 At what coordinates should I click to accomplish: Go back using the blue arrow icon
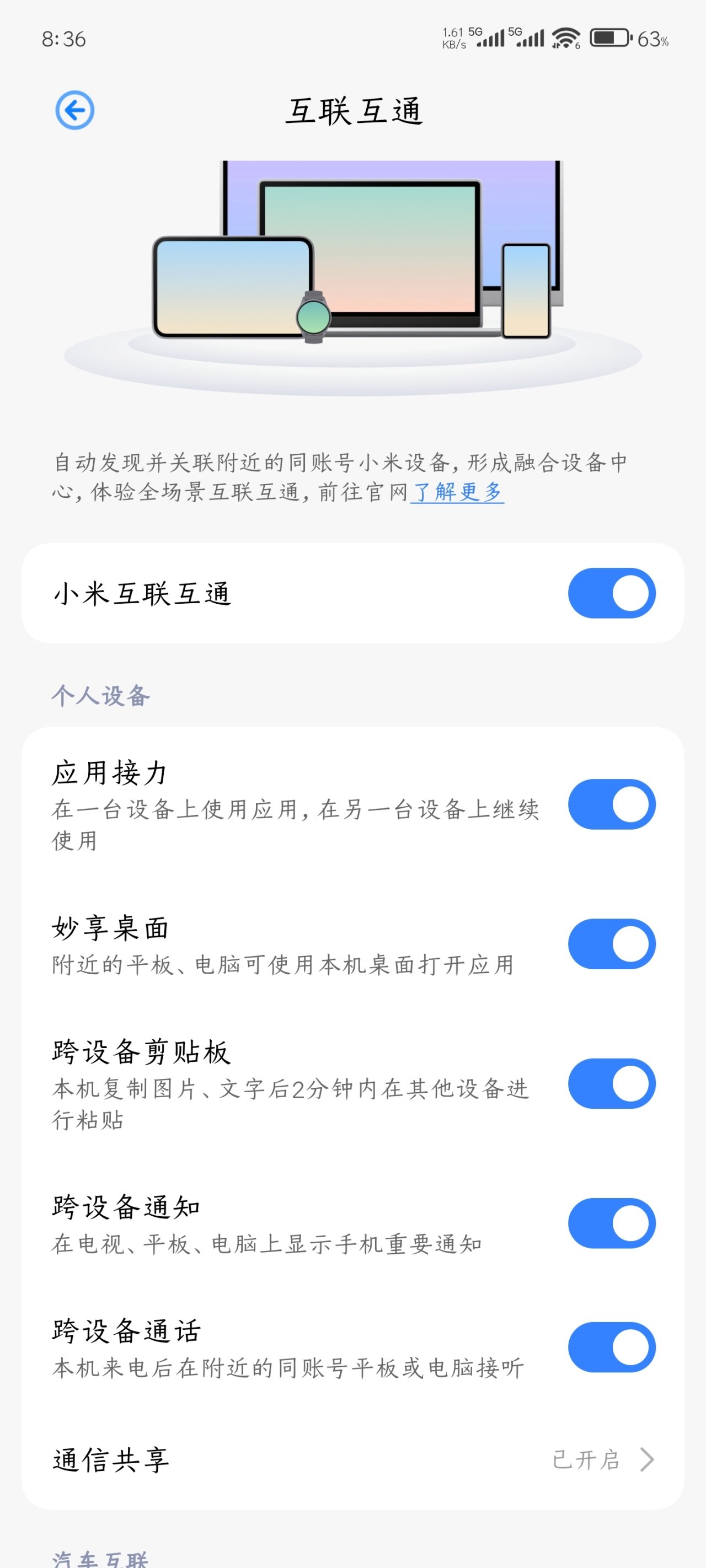click(x=74, y=110)
